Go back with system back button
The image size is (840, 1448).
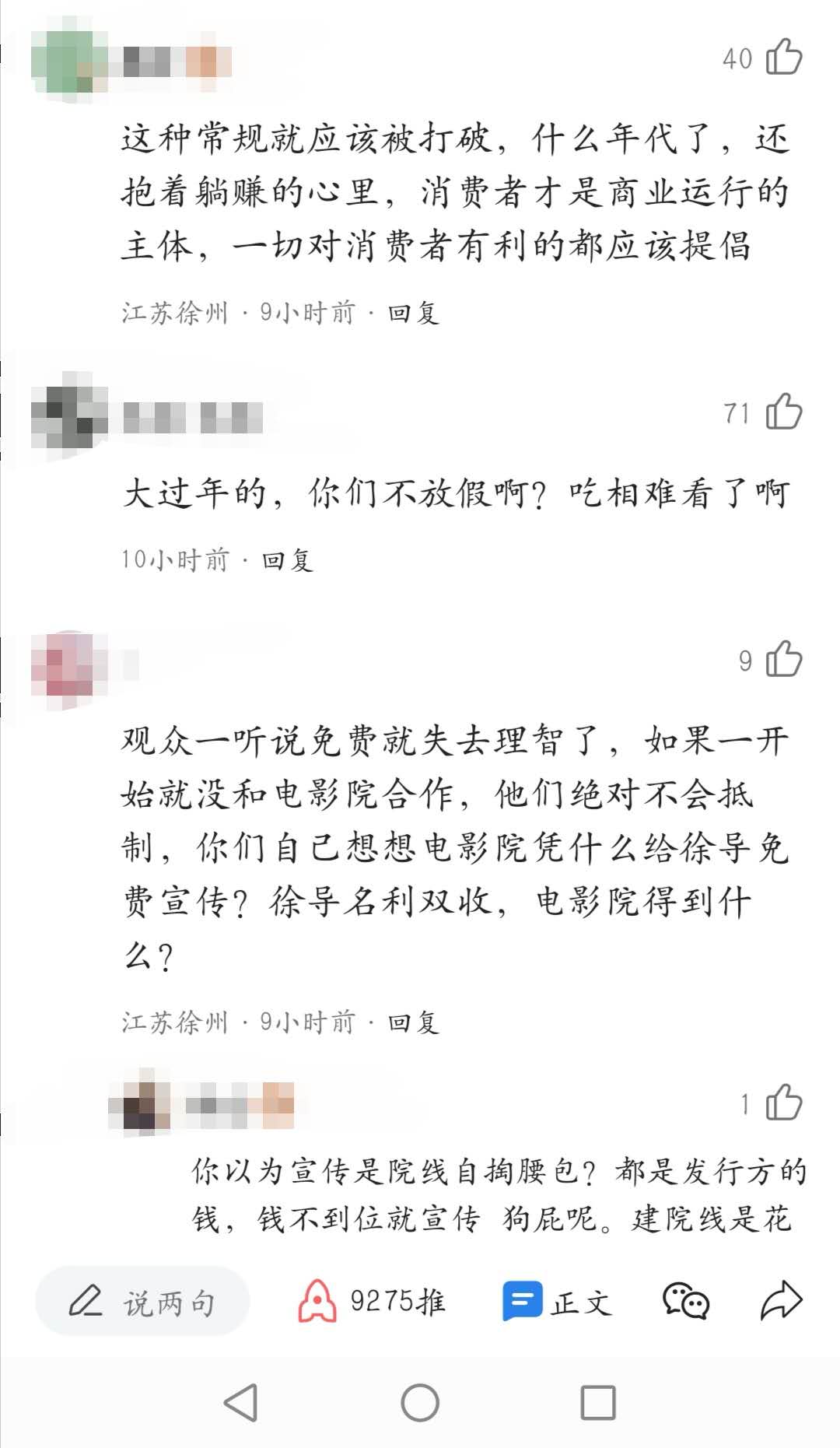[240, 1403]
